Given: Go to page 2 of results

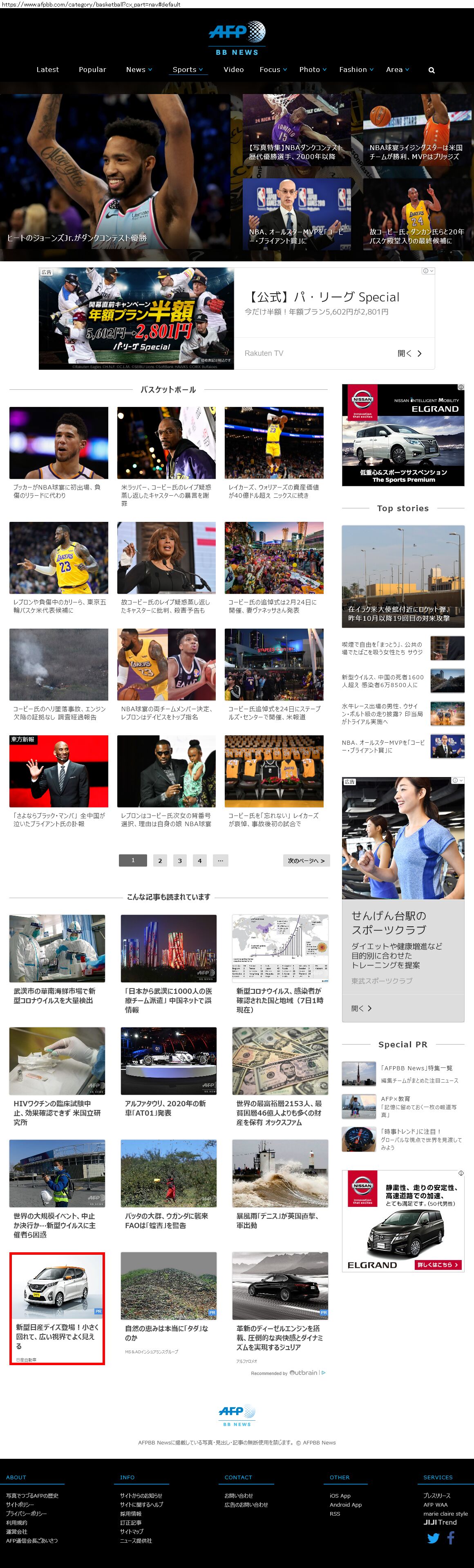Looking at the screenshot, I should (x=160, y=861).
